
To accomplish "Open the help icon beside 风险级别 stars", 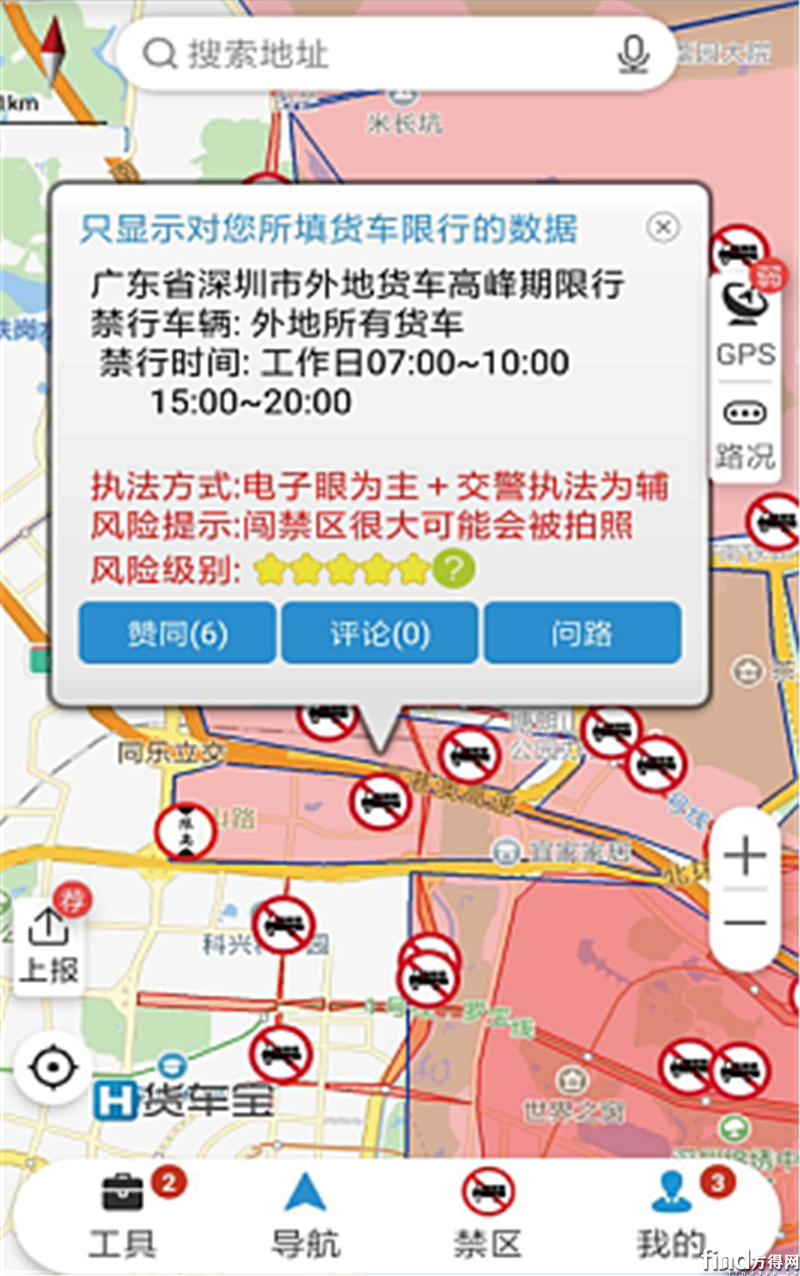I will 454,570.
